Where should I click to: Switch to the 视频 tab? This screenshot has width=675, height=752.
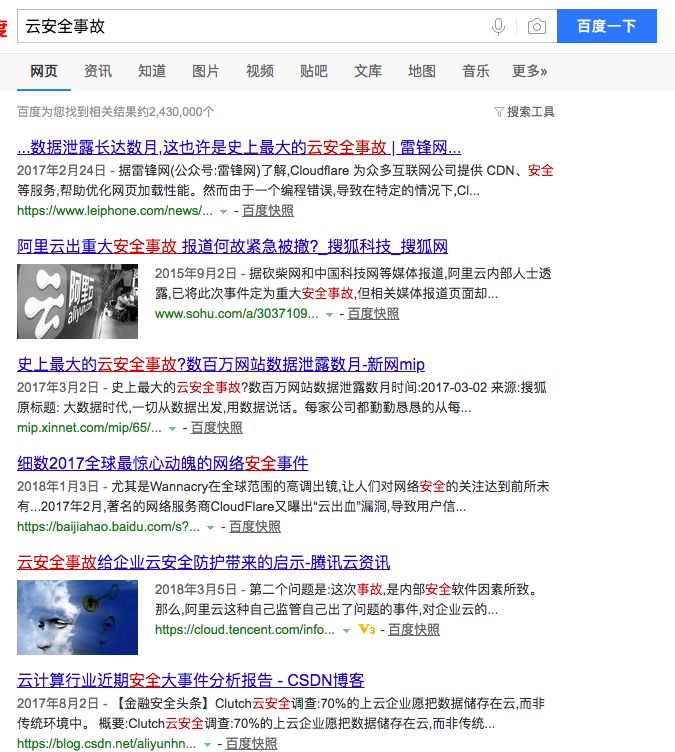click(x=260, y=71)
